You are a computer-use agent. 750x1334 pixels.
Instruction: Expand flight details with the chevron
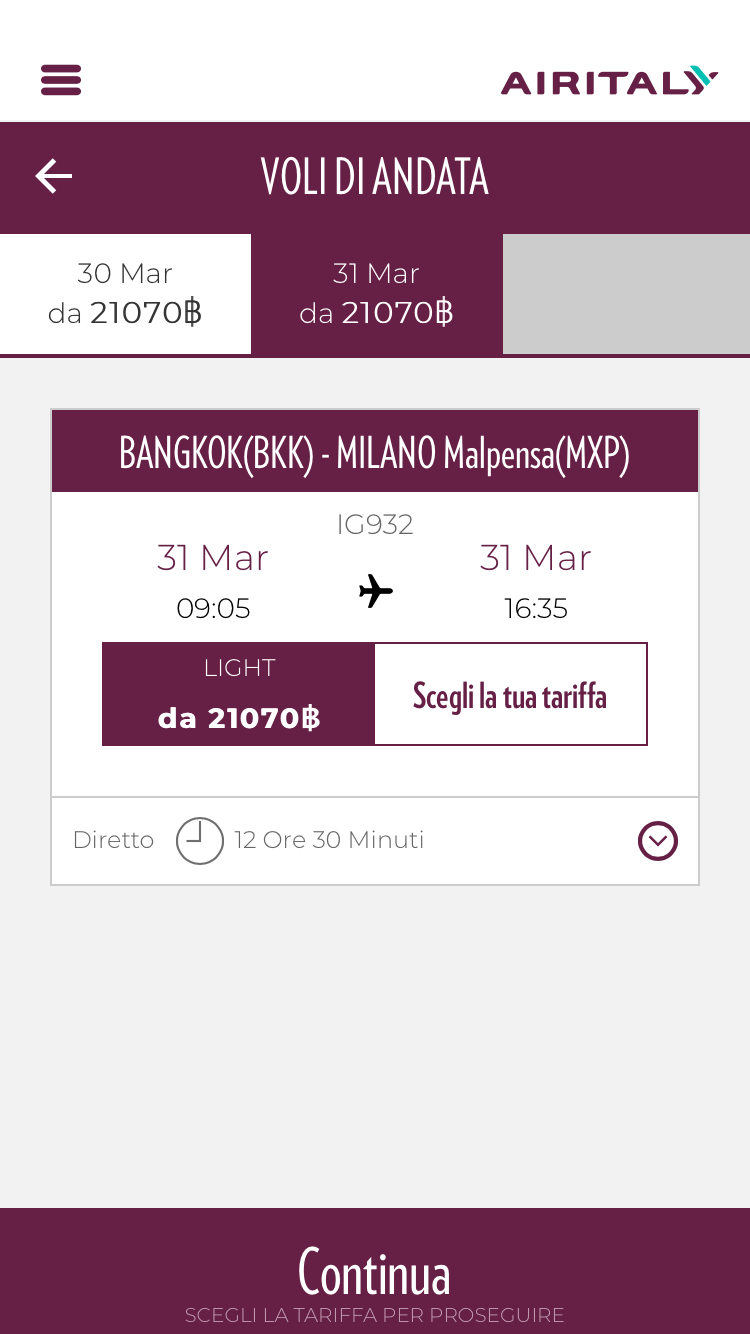point(657,841)
